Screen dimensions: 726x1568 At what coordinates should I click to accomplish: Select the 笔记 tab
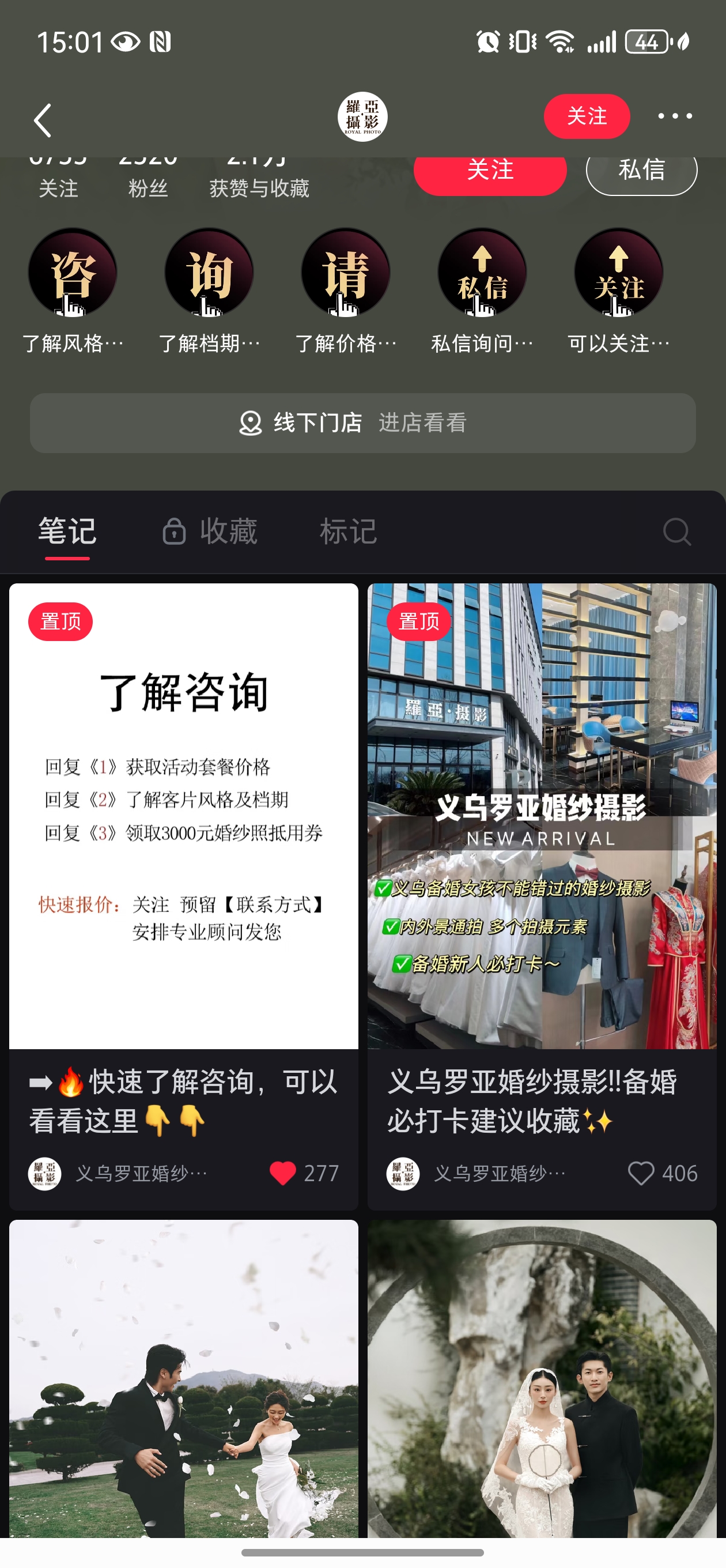pos(67,532)
